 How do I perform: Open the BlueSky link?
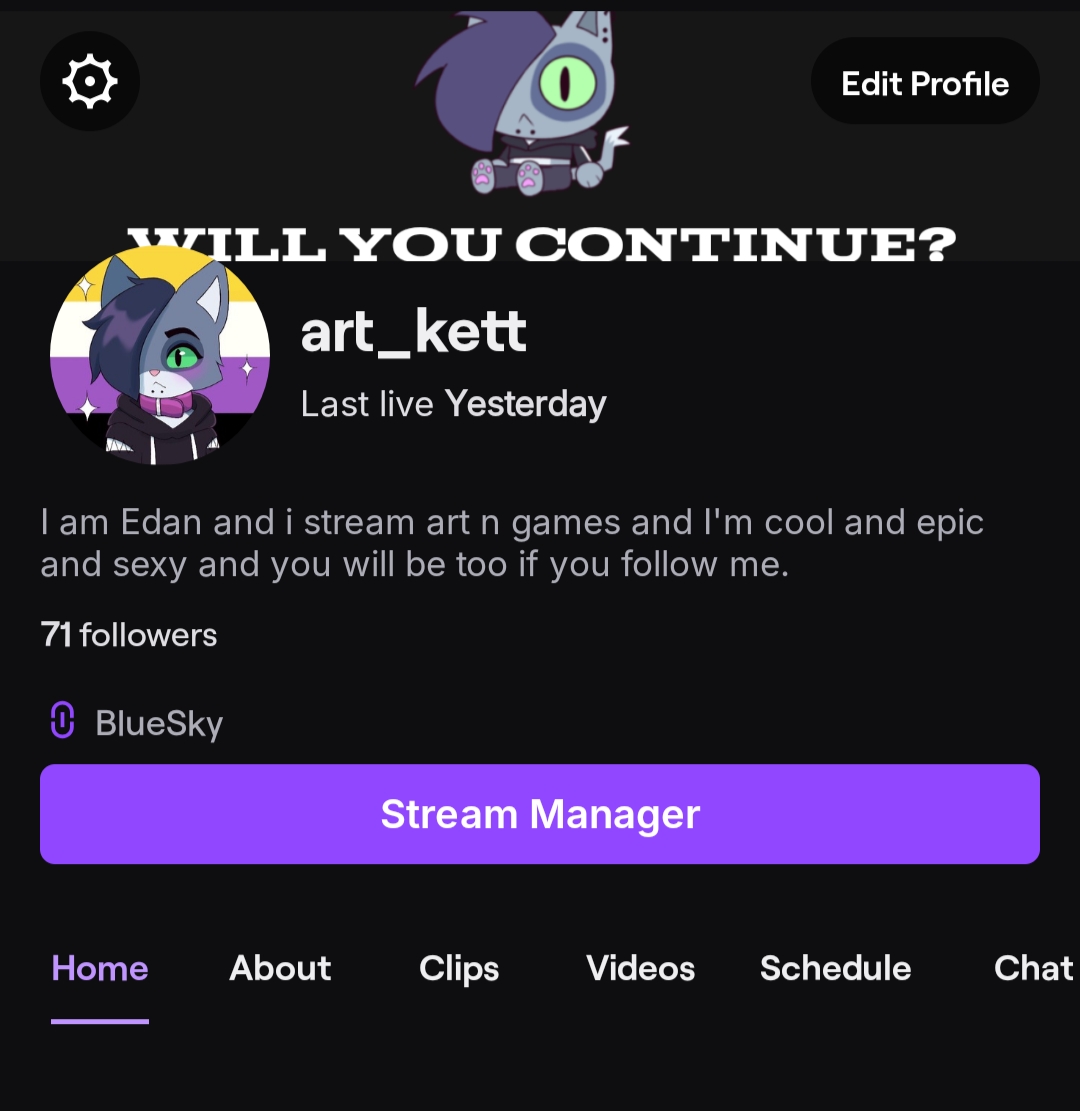click(x=158, y=723)
